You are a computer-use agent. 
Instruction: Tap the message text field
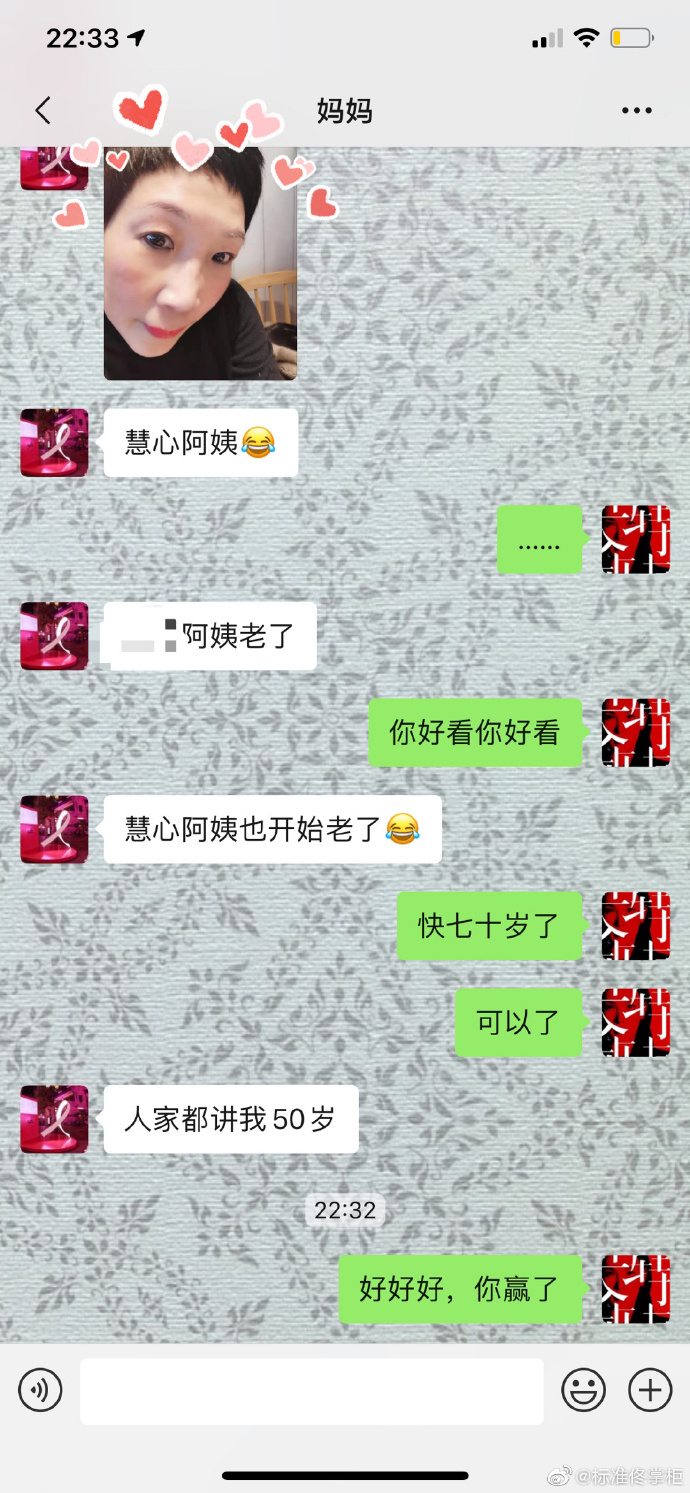tap(311, 1390)
